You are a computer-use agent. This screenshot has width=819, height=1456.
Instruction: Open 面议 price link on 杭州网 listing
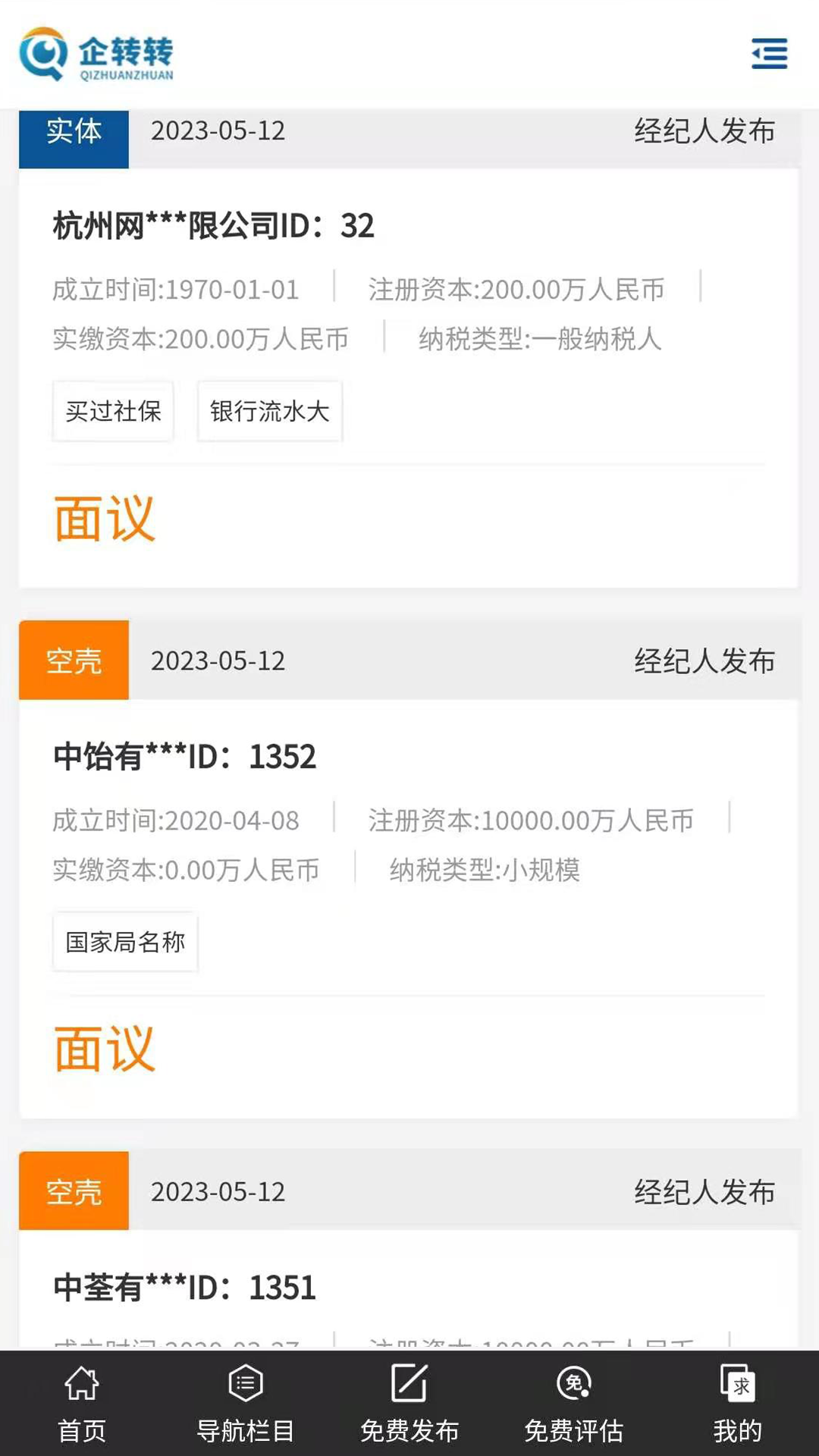click(x=104, y=518)
